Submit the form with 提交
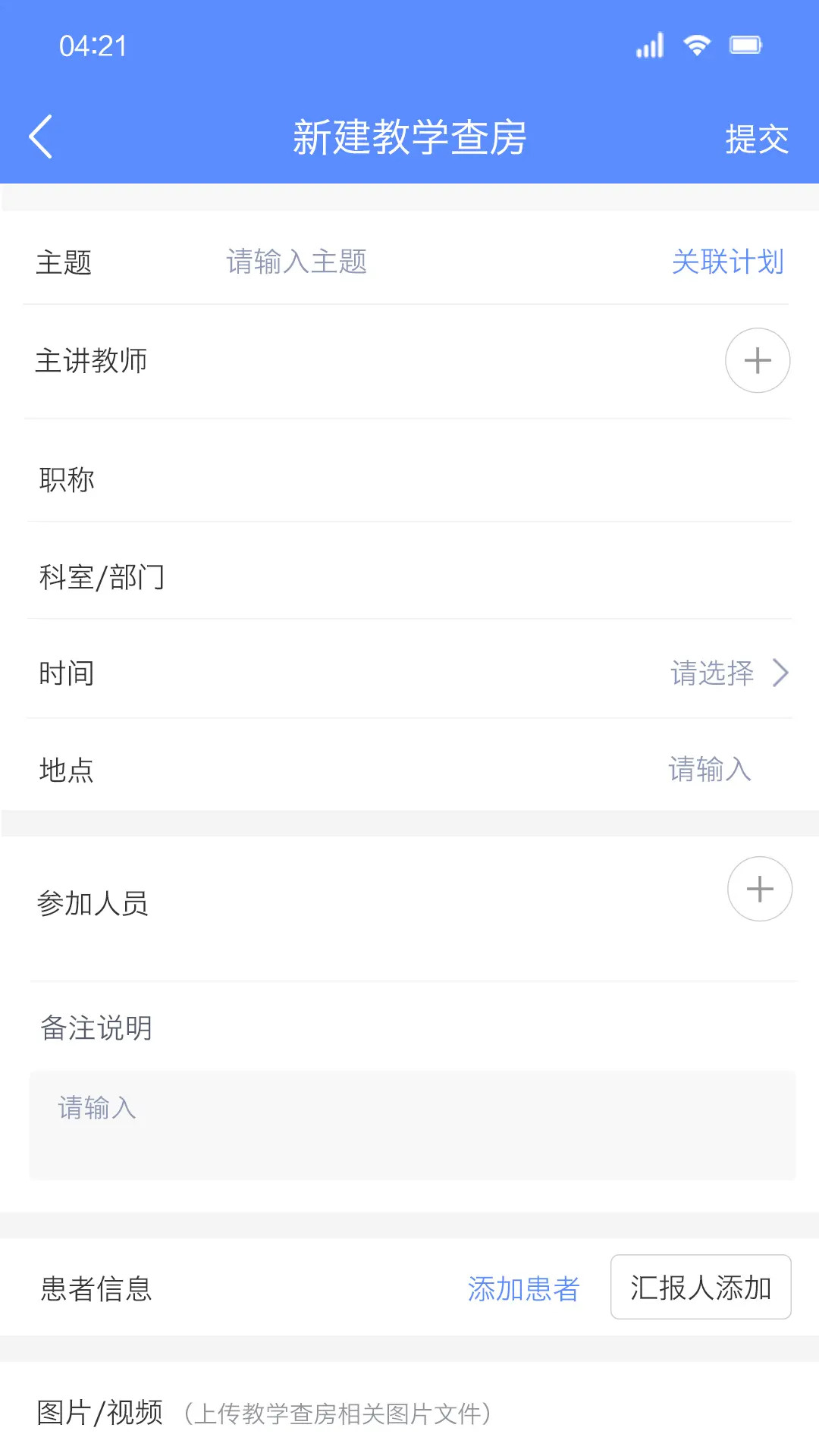The width and height of the screenshot is (819, 1456). click(756, 140)
